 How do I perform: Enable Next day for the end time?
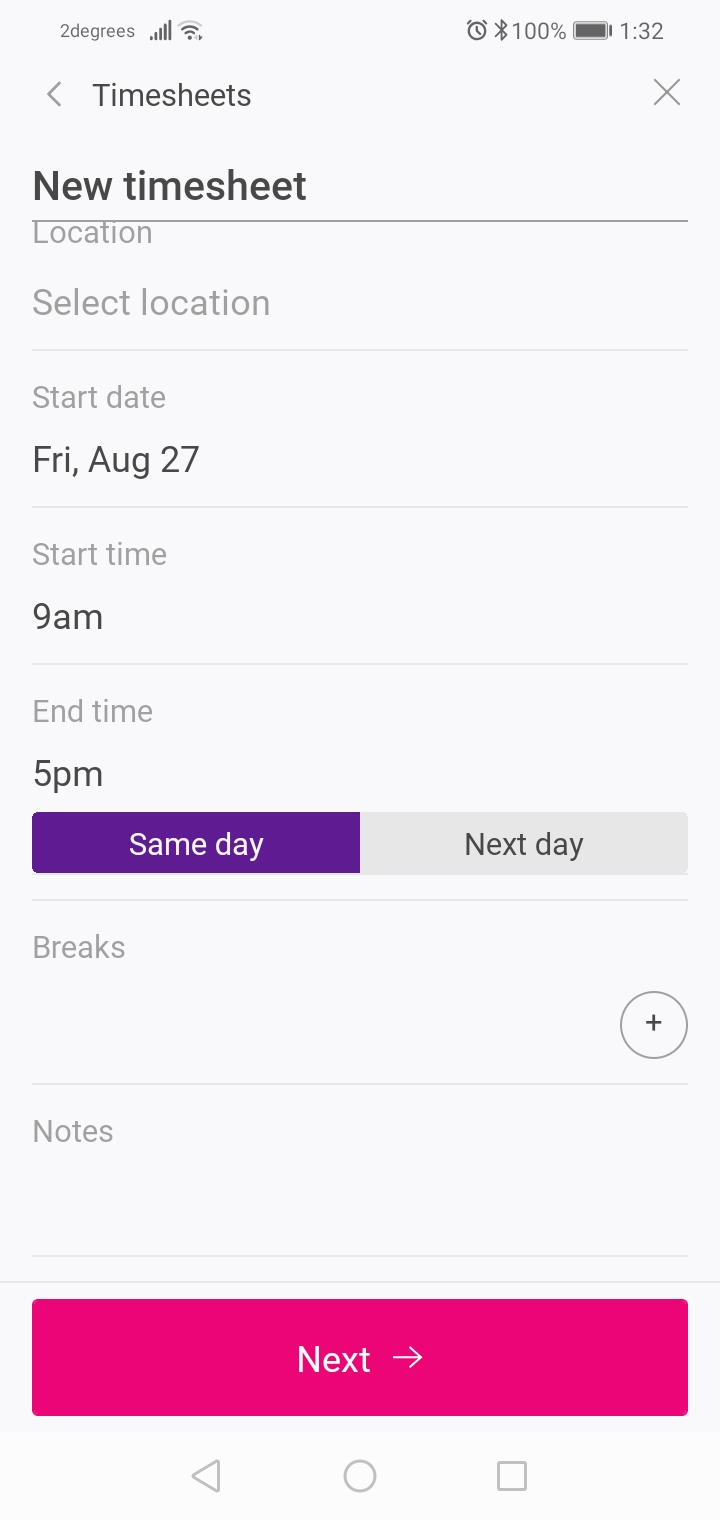point(523,843)
